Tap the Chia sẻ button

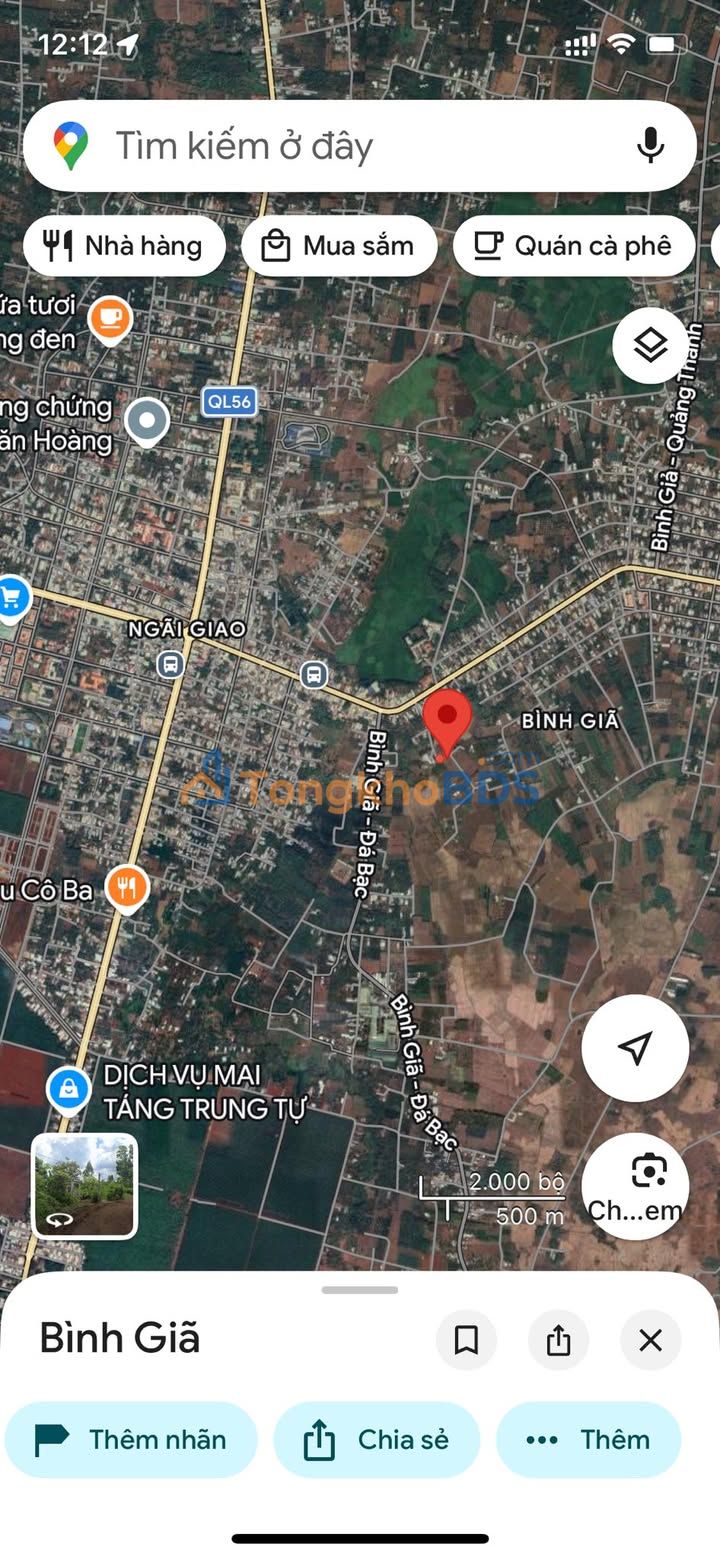coord(376,1440)
